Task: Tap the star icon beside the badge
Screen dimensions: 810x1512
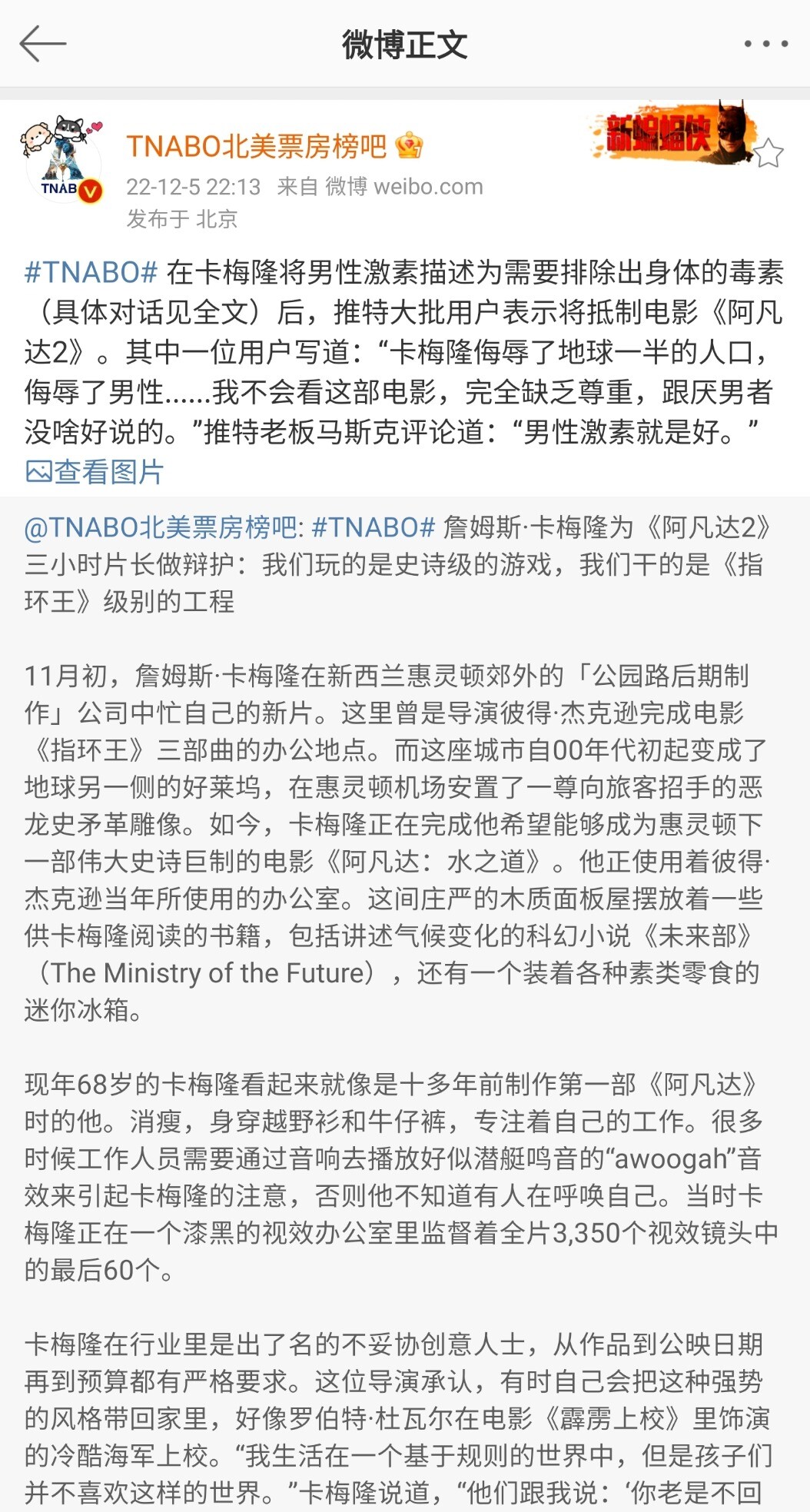Action: (x=768, y=154)
